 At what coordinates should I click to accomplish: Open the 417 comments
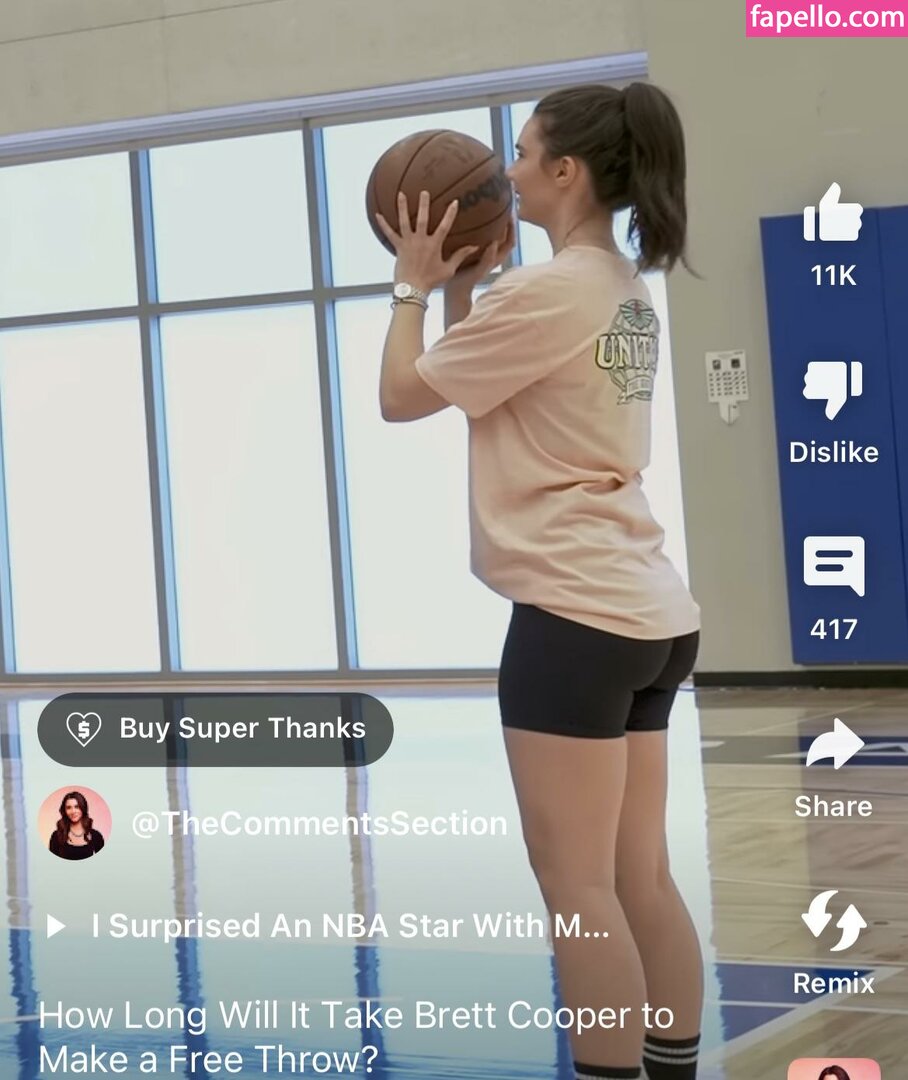(x=833, y=567)
